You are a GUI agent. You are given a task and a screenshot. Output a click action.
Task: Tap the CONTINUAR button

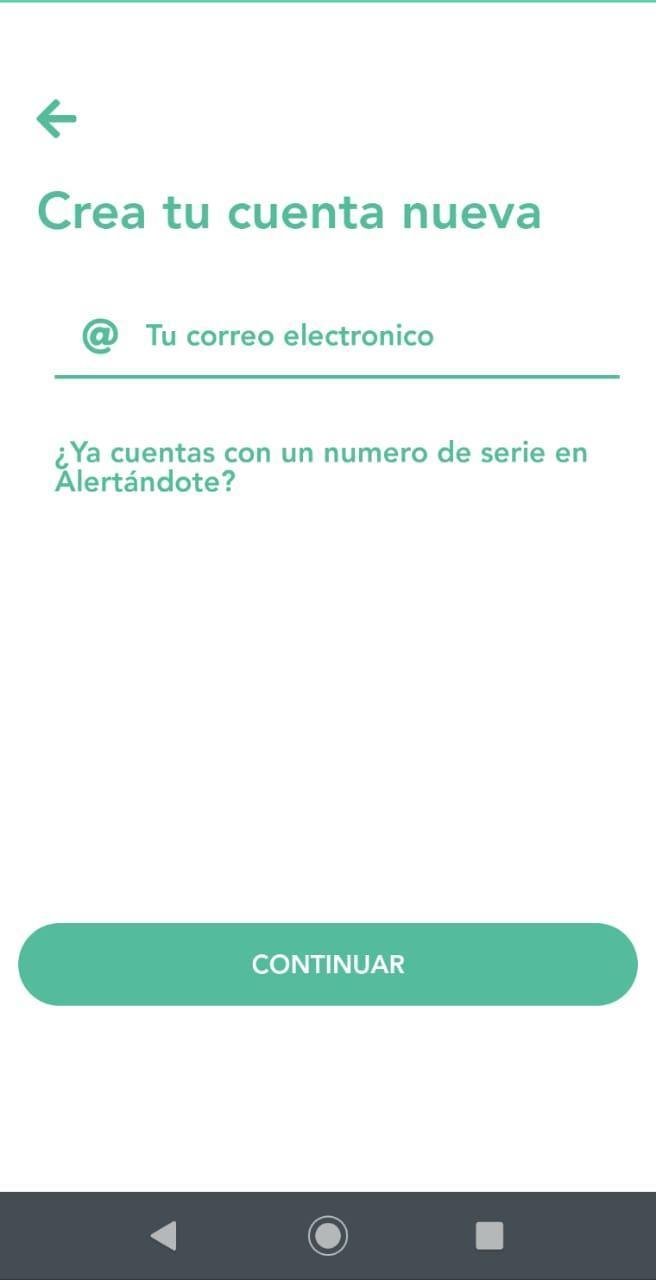point(328,964)
